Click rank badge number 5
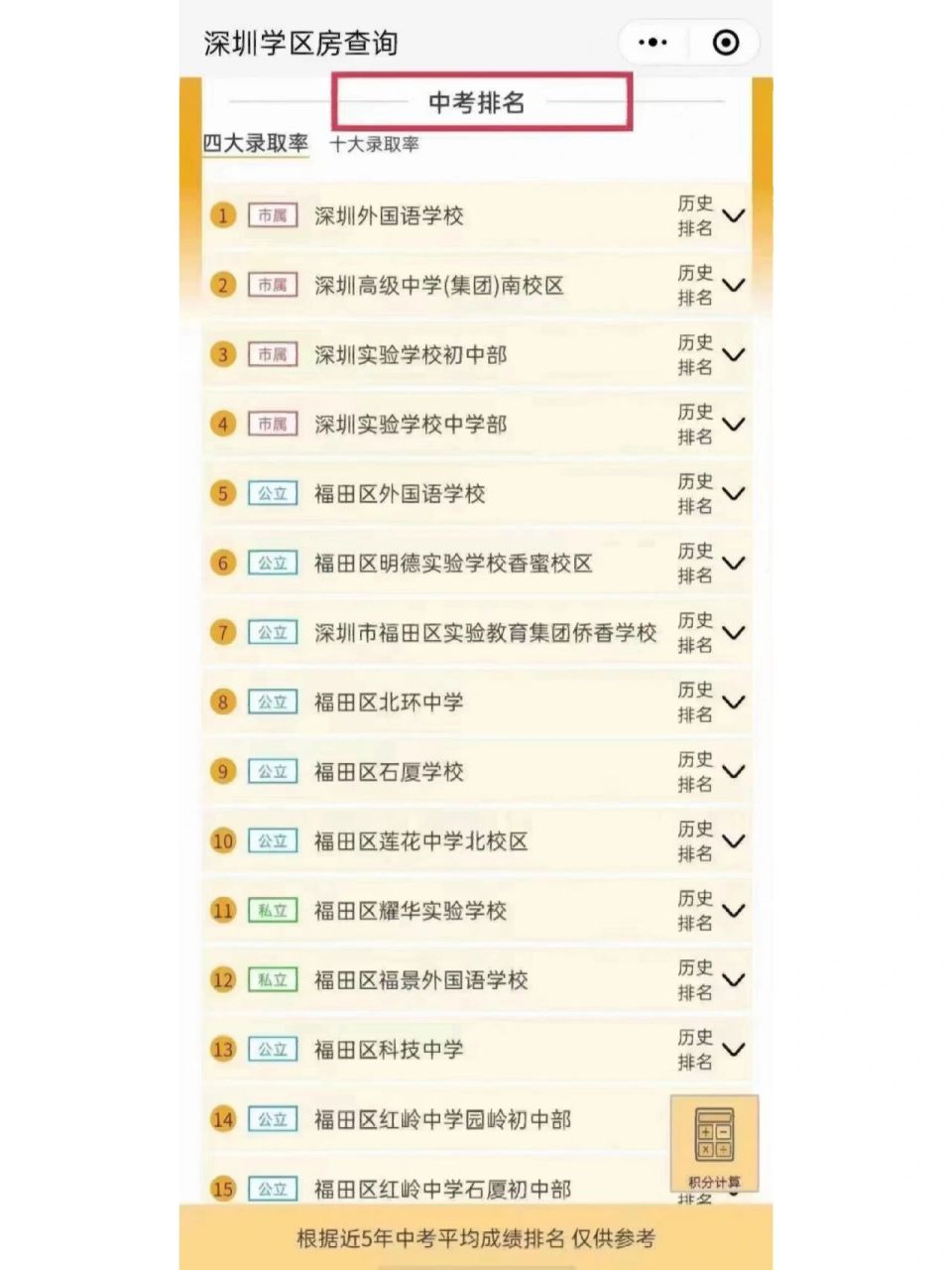The width and height of the screenshot is (952, 1270). pos(222,493)
